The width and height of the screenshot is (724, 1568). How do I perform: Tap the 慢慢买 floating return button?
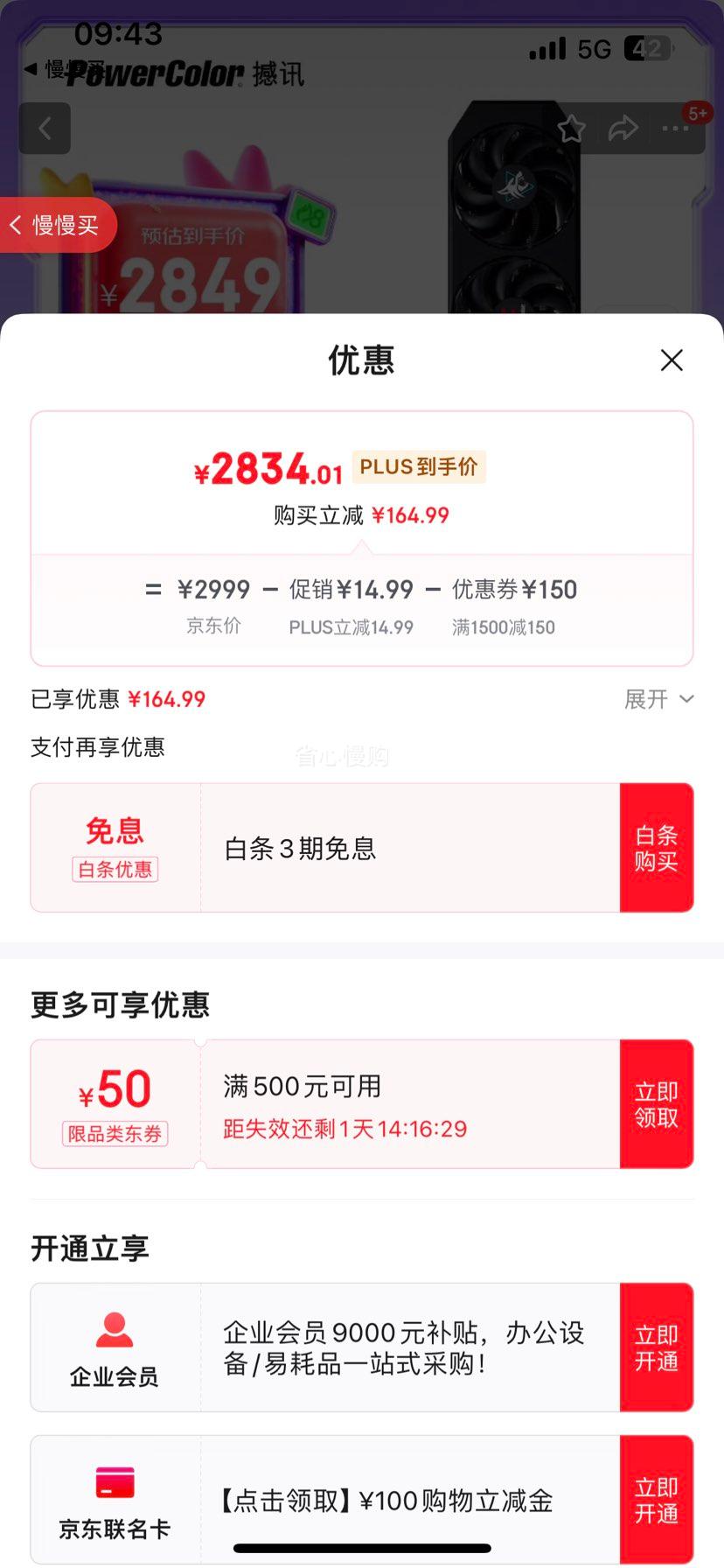54,225
